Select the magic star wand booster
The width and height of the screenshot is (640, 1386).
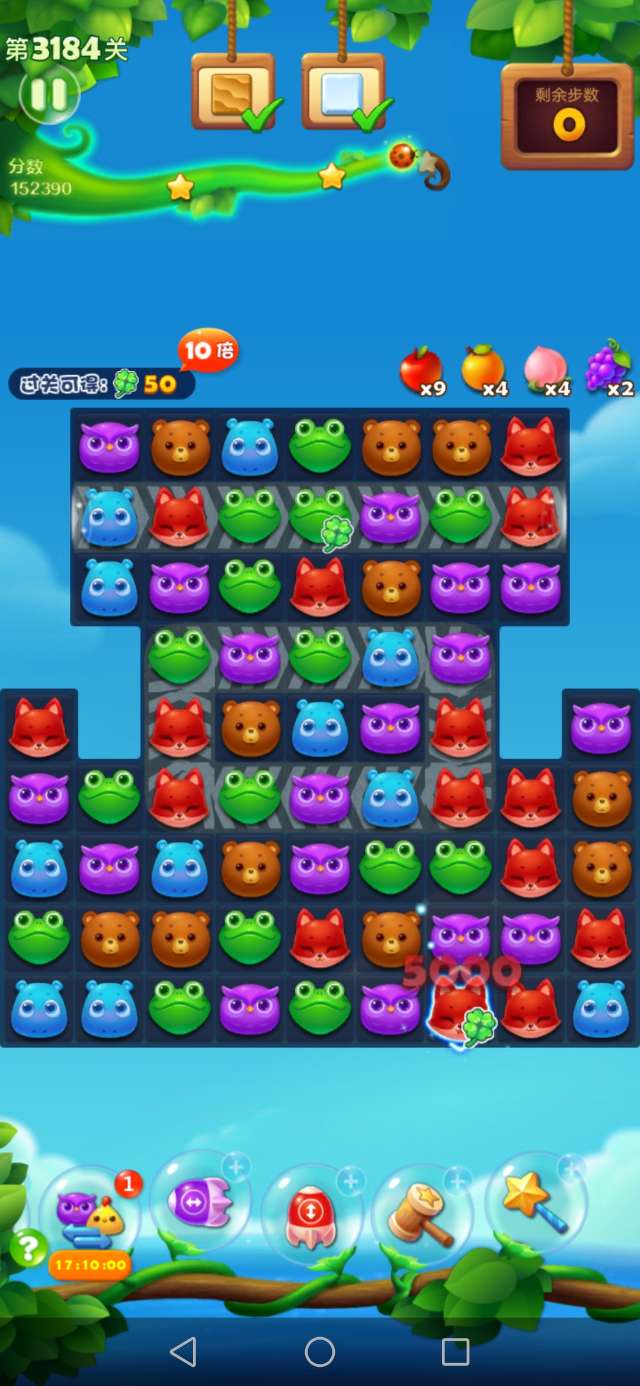535,1203
